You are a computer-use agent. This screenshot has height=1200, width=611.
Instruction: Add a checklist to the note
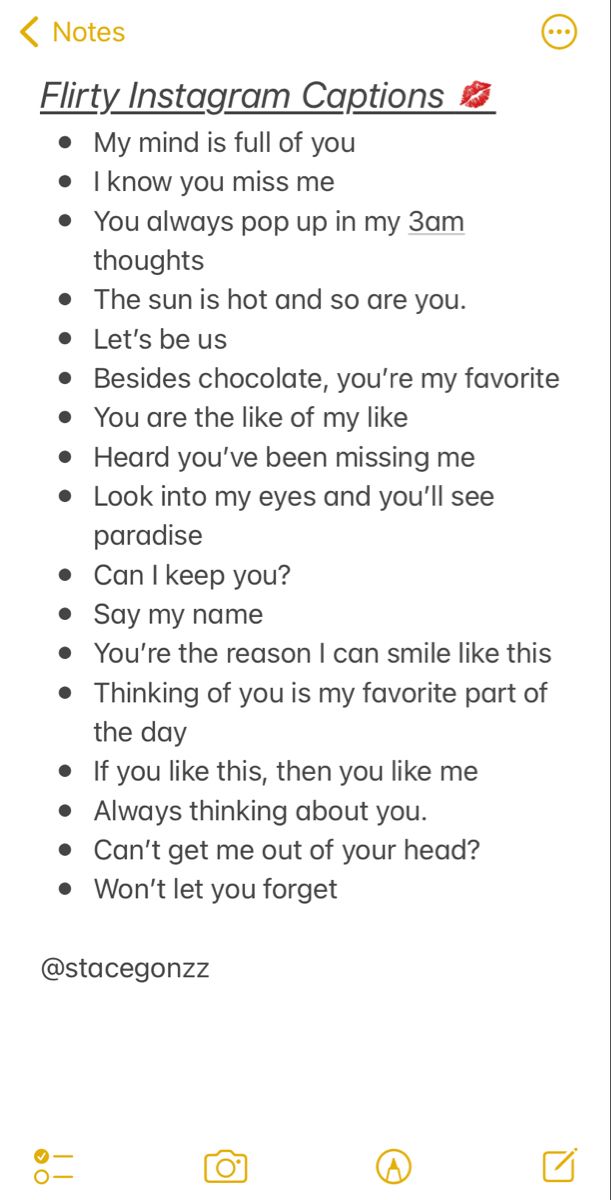click(54, 1166)
